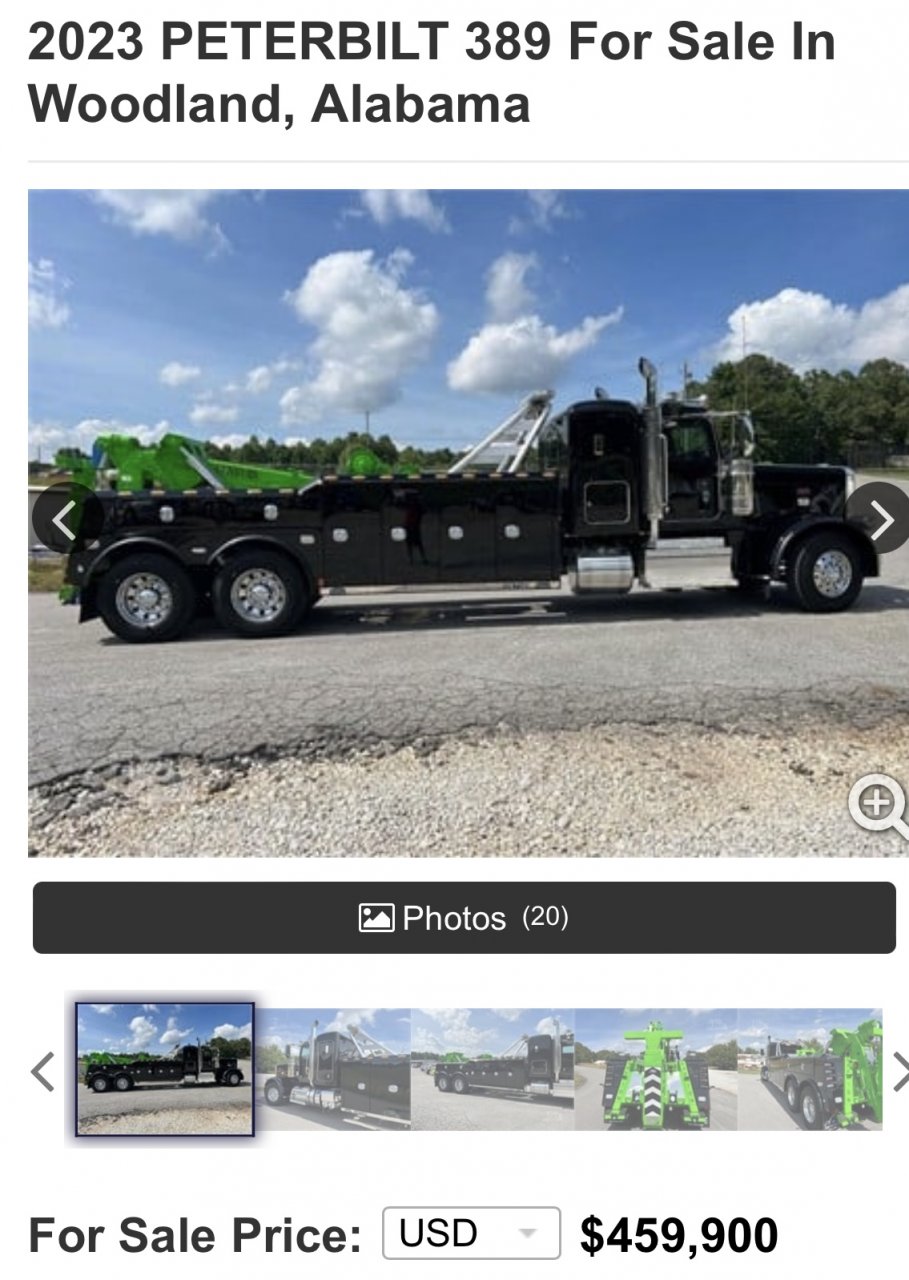The height and width of the screenshot is (1280, 909).
Task: Zoom in with the magnifier icon
Action: pos(876,802)
